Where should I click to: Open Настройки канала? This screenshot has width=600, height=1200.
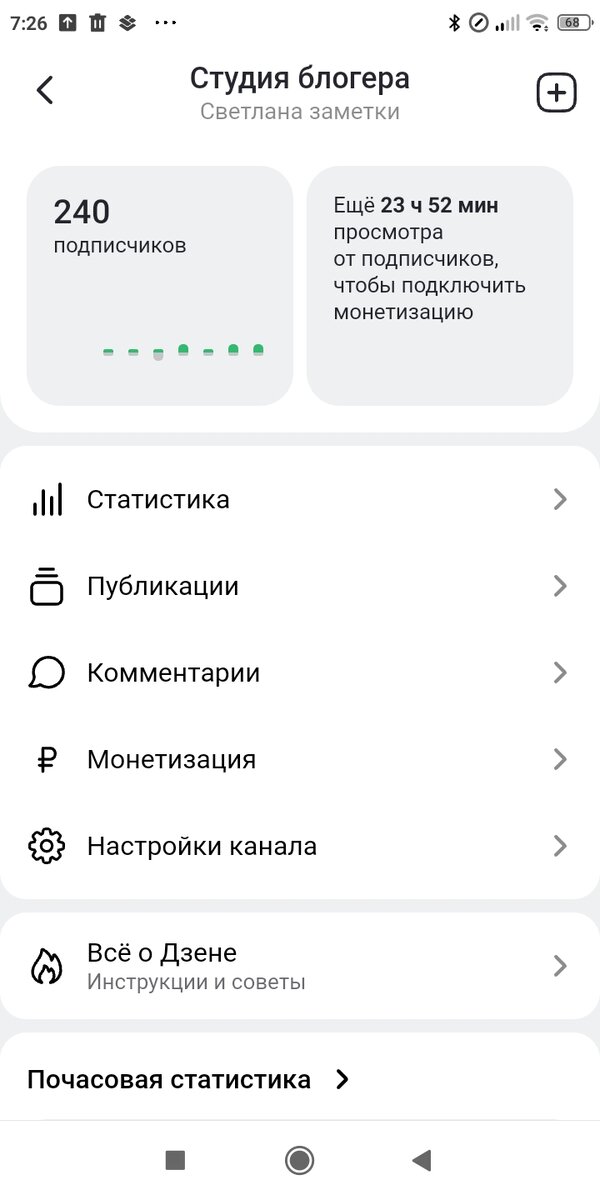[x=300, y=846]
